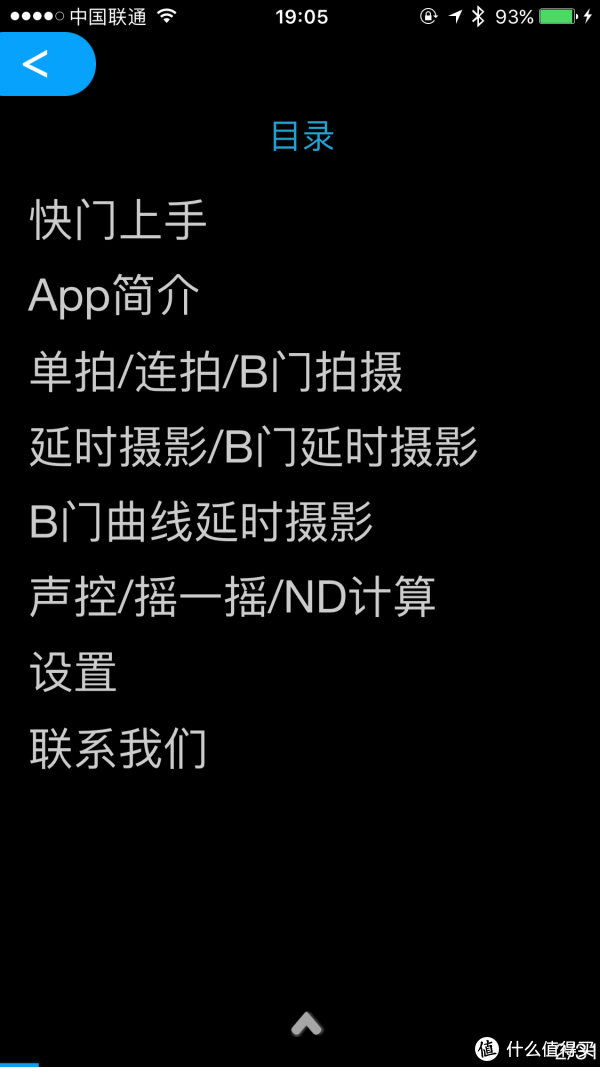Viewport: 600px width, 1067px height.
Task: Open 声控/摇一摇/ND计算 section
Action: pyautogui.click(x=232, y=597)
